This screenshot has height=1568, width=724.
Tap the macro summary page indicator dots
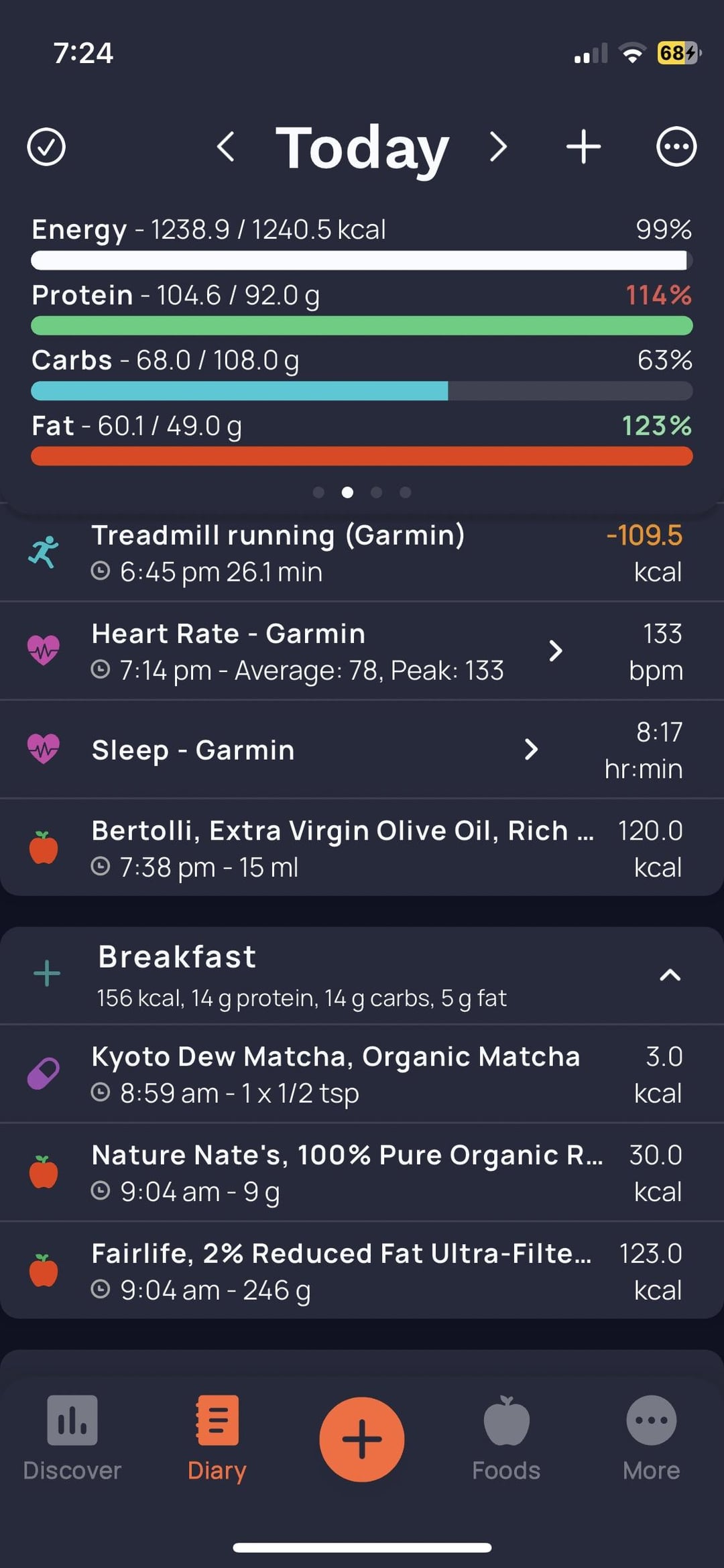362,492
